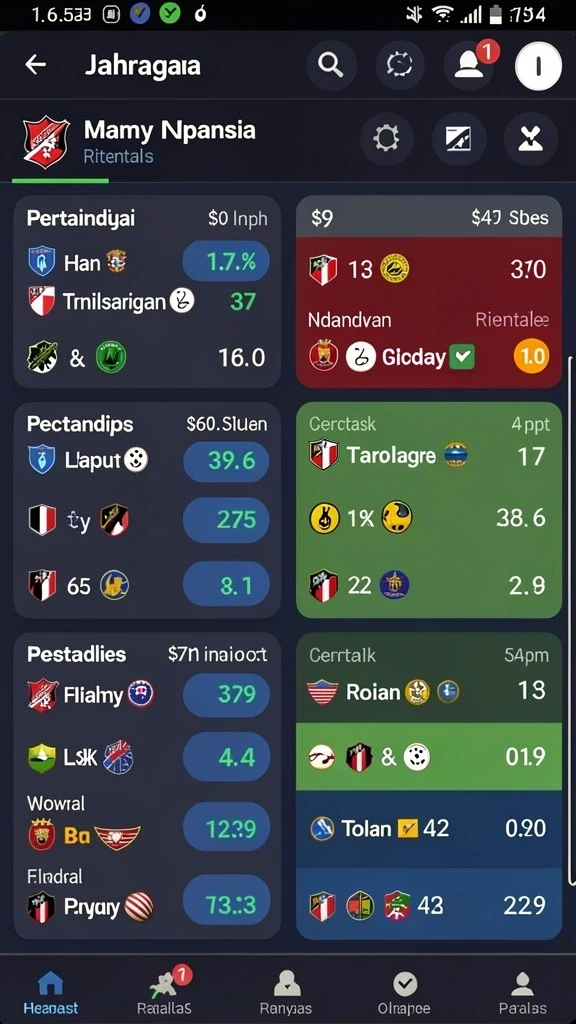Screen dimensions: 576x1024
Task: Switch to the Heanast home tab
Action: [50, 991]
